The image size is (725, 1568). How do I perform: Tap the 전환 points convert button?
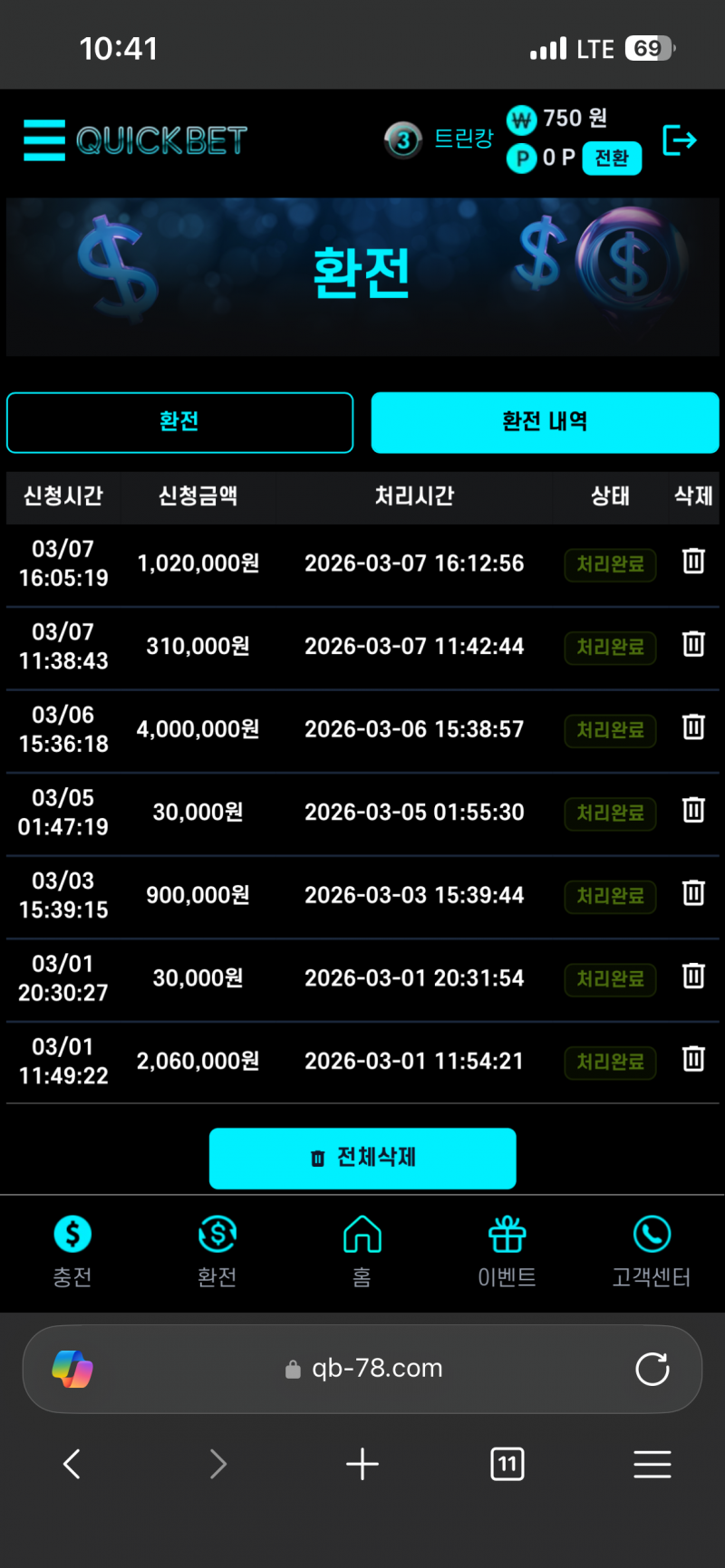(612, 159)
